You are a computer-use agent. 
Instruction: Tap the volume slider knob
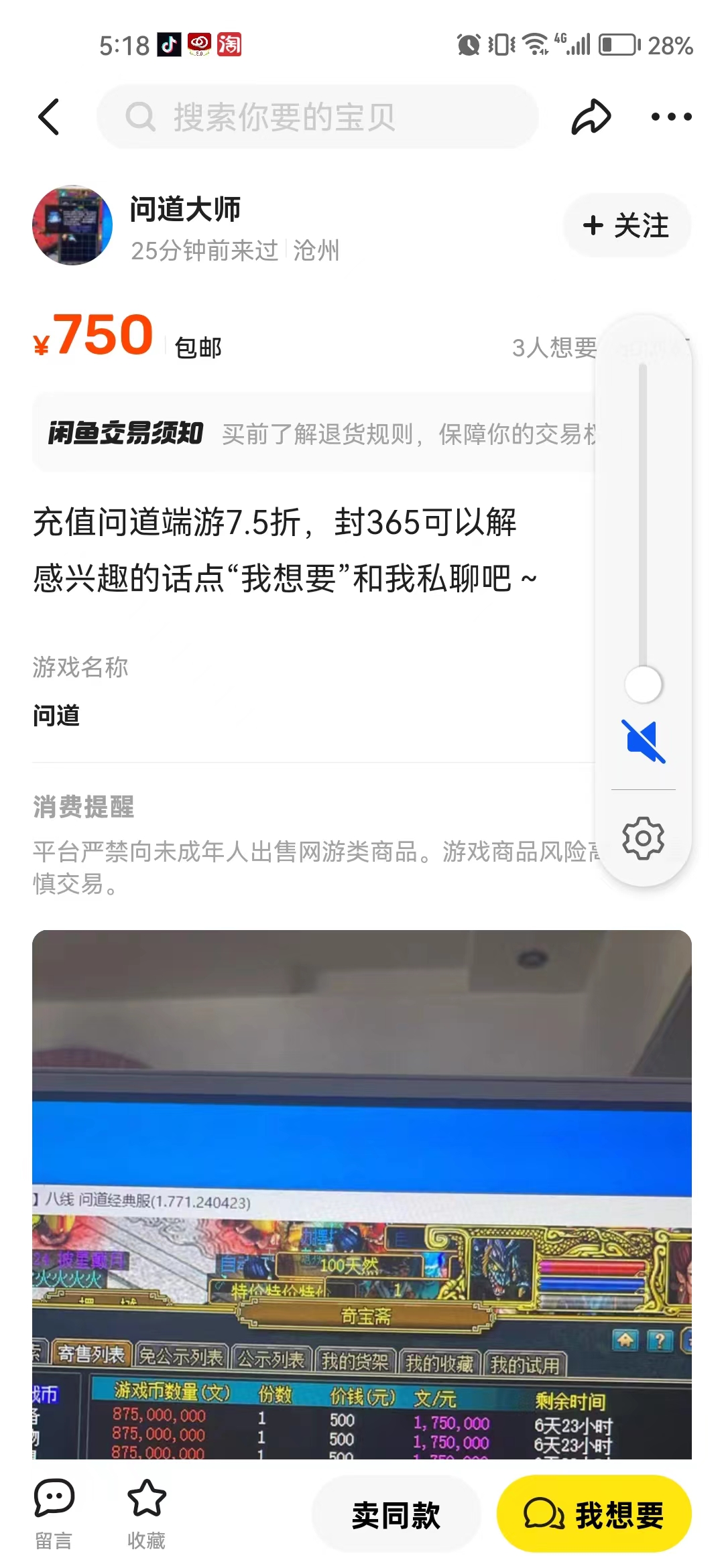point(643,685)
